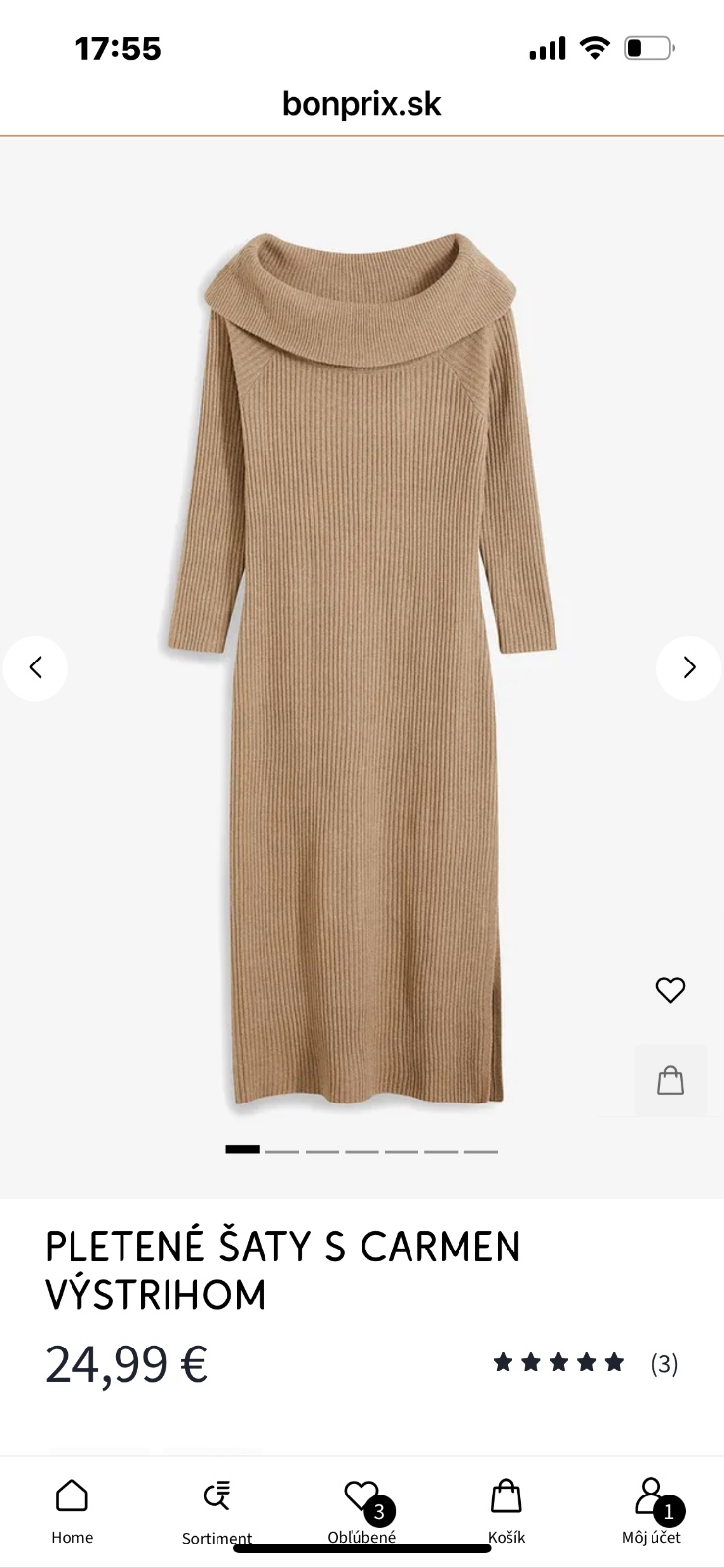The height and width of the screenshot is (1568, 724).
Task: View the Košík cart tab
Action: coord(506,1510)
